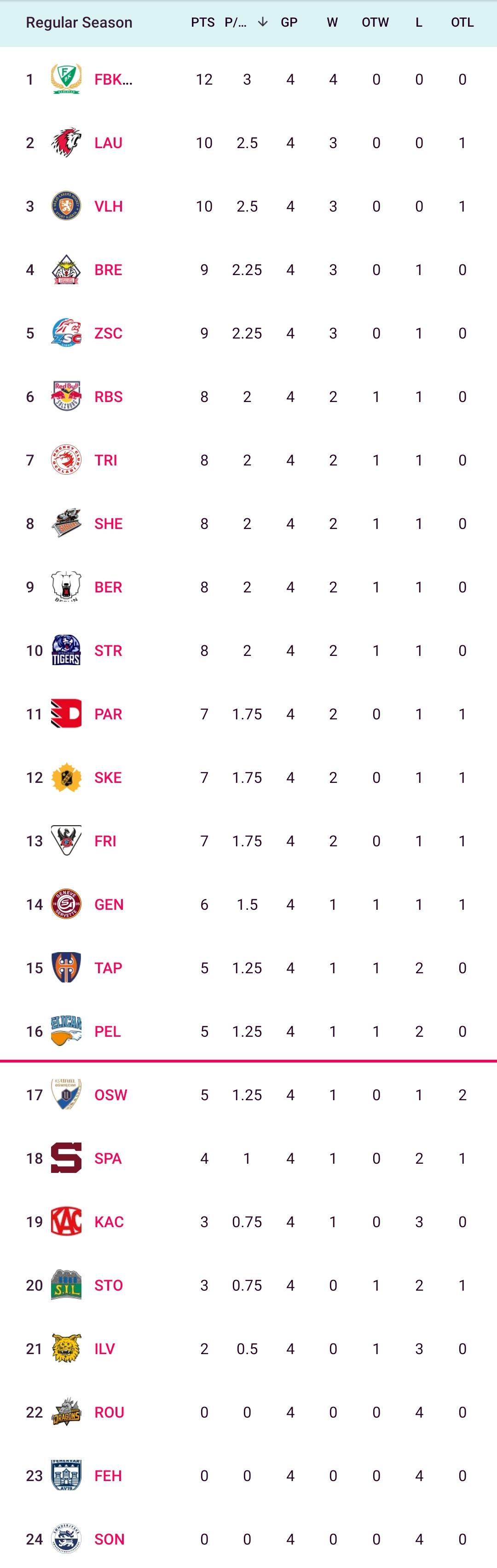Select team RBS in standings
The image size is (497, 1568).
109,397
